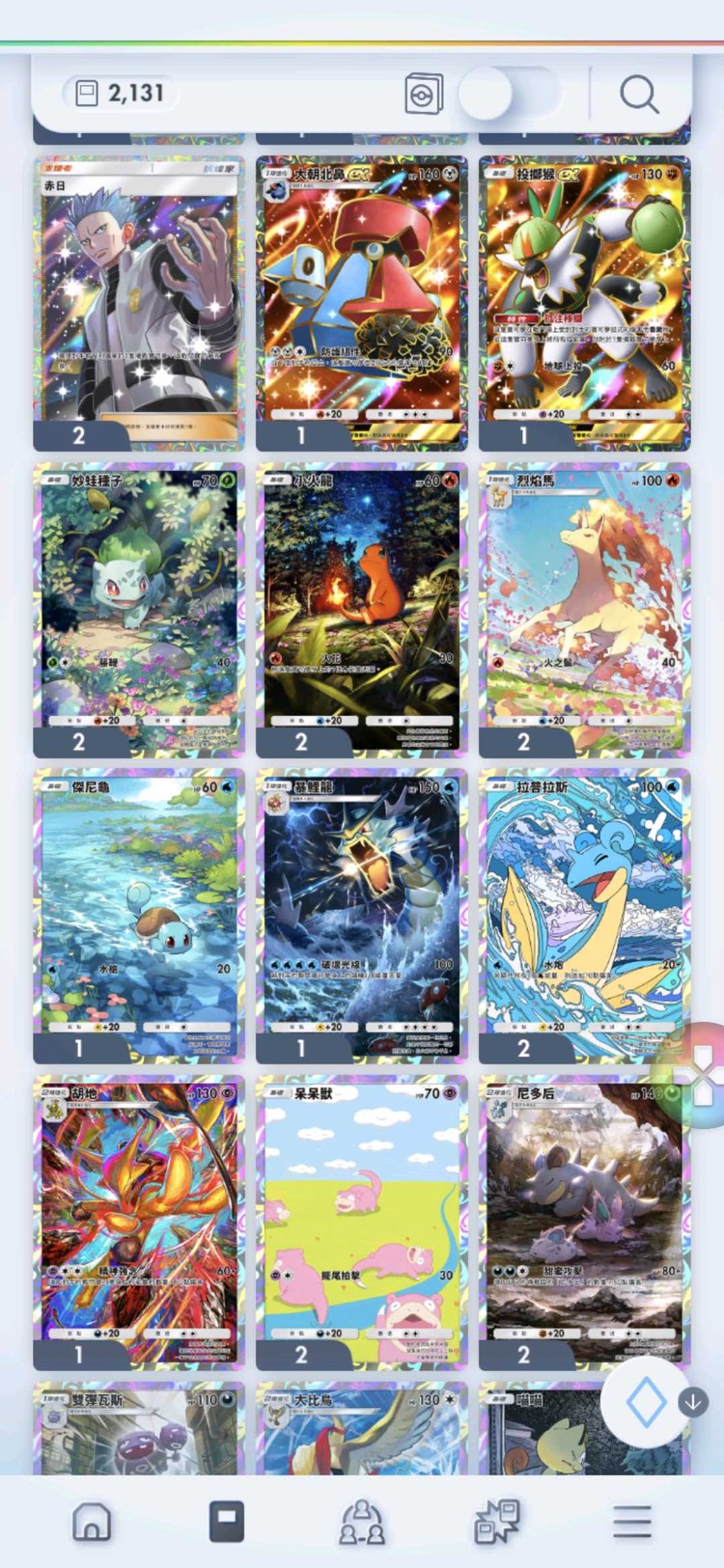Switch to the battle tab

point(497,1522)
